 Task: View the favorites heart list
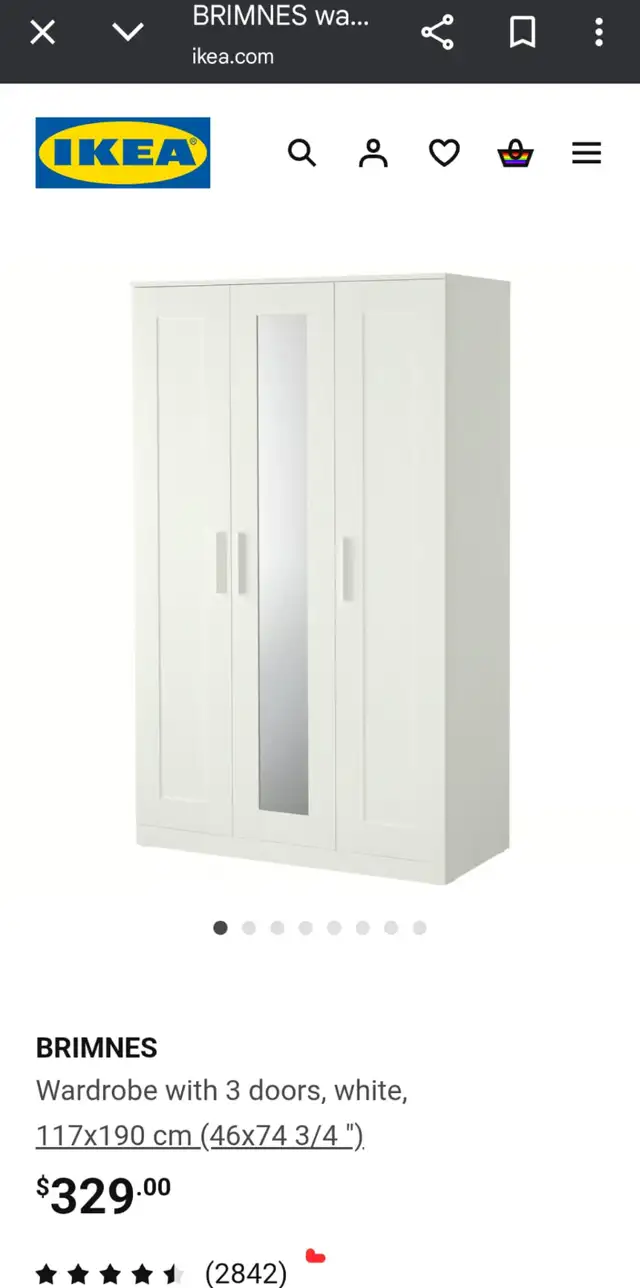click(444, 153)
